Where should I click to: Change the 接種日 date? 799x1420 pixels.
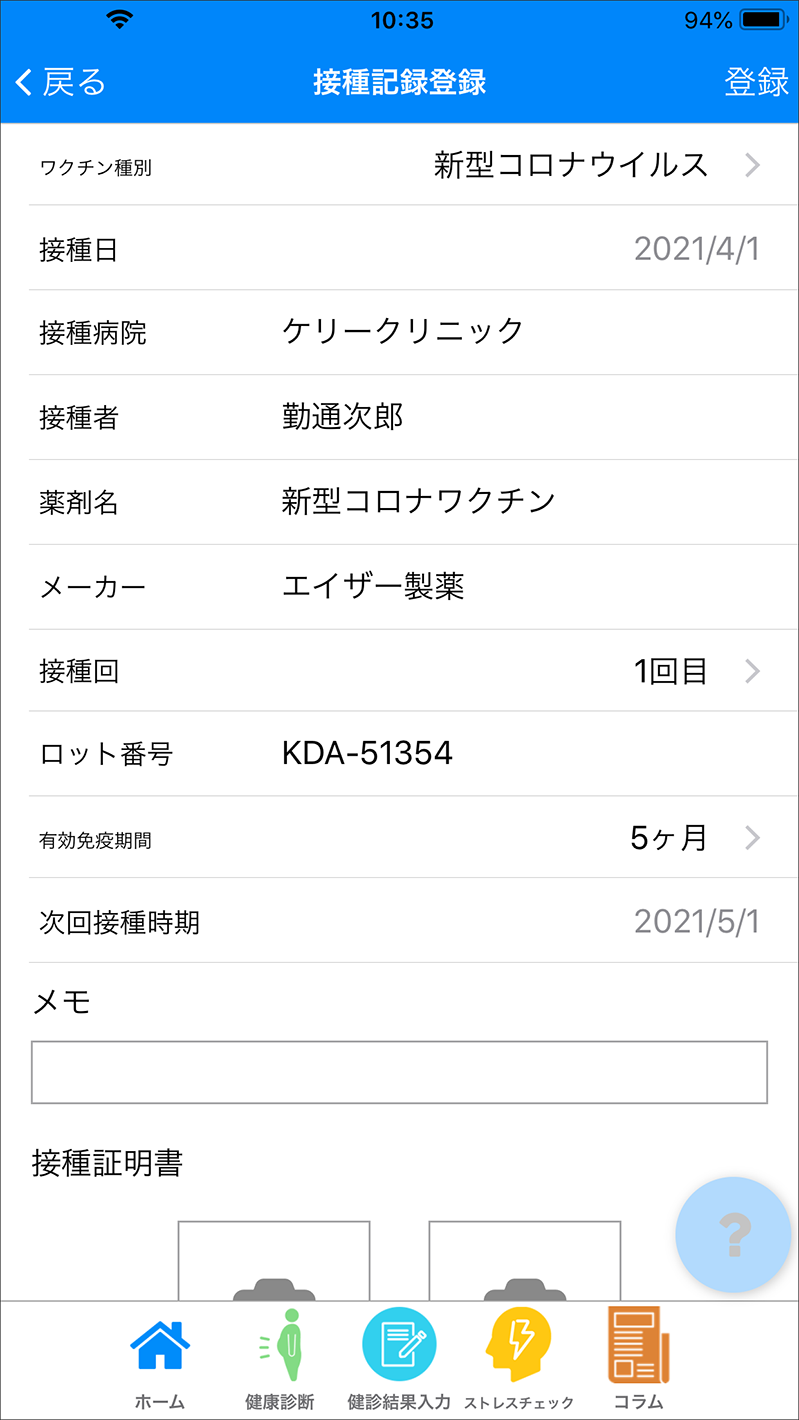pyautogui.click(x=400, y=249)
